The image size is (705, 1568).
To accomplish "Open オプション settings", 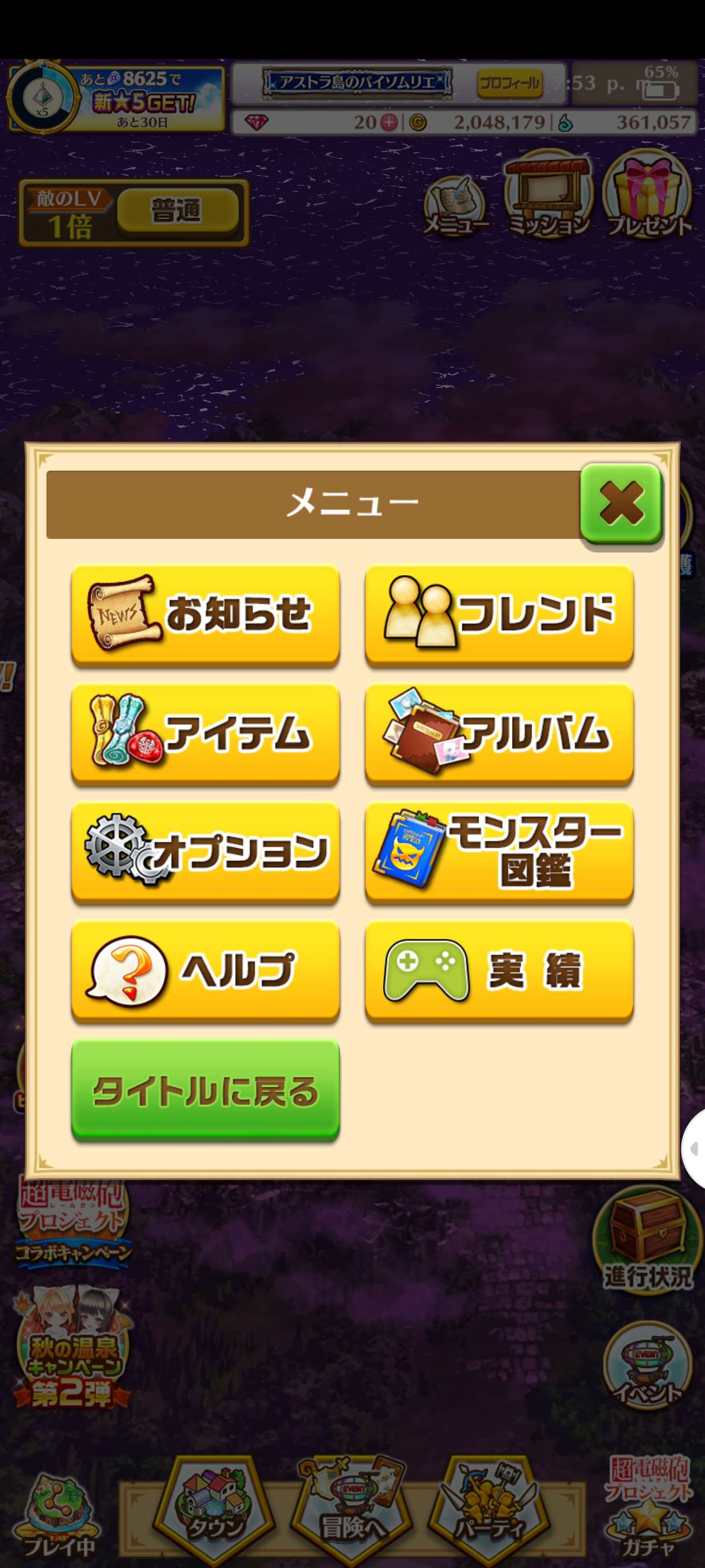I will click(x=205, y=851).
